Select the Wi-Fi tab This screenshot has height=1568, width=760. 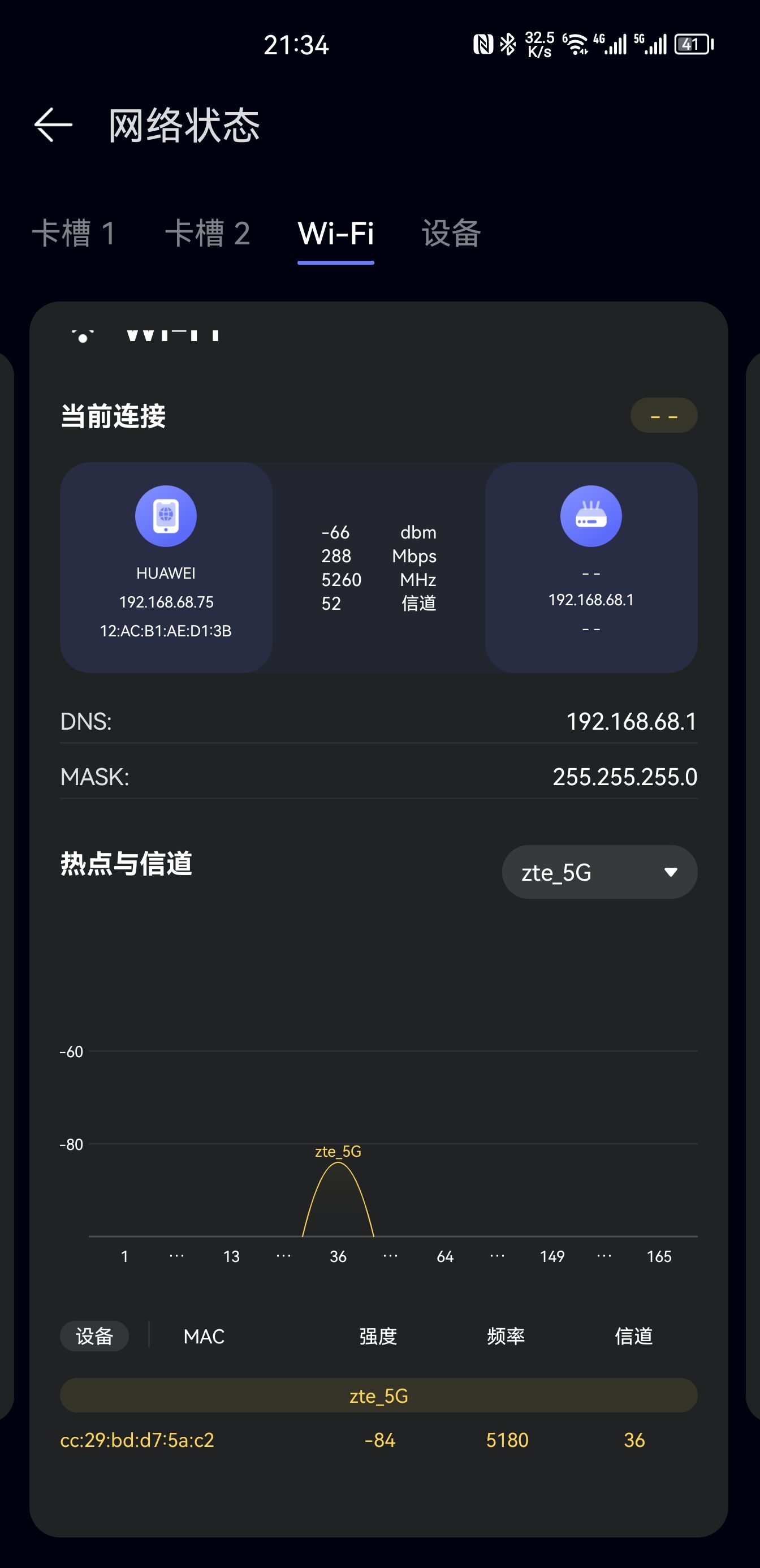coord(336,233)
